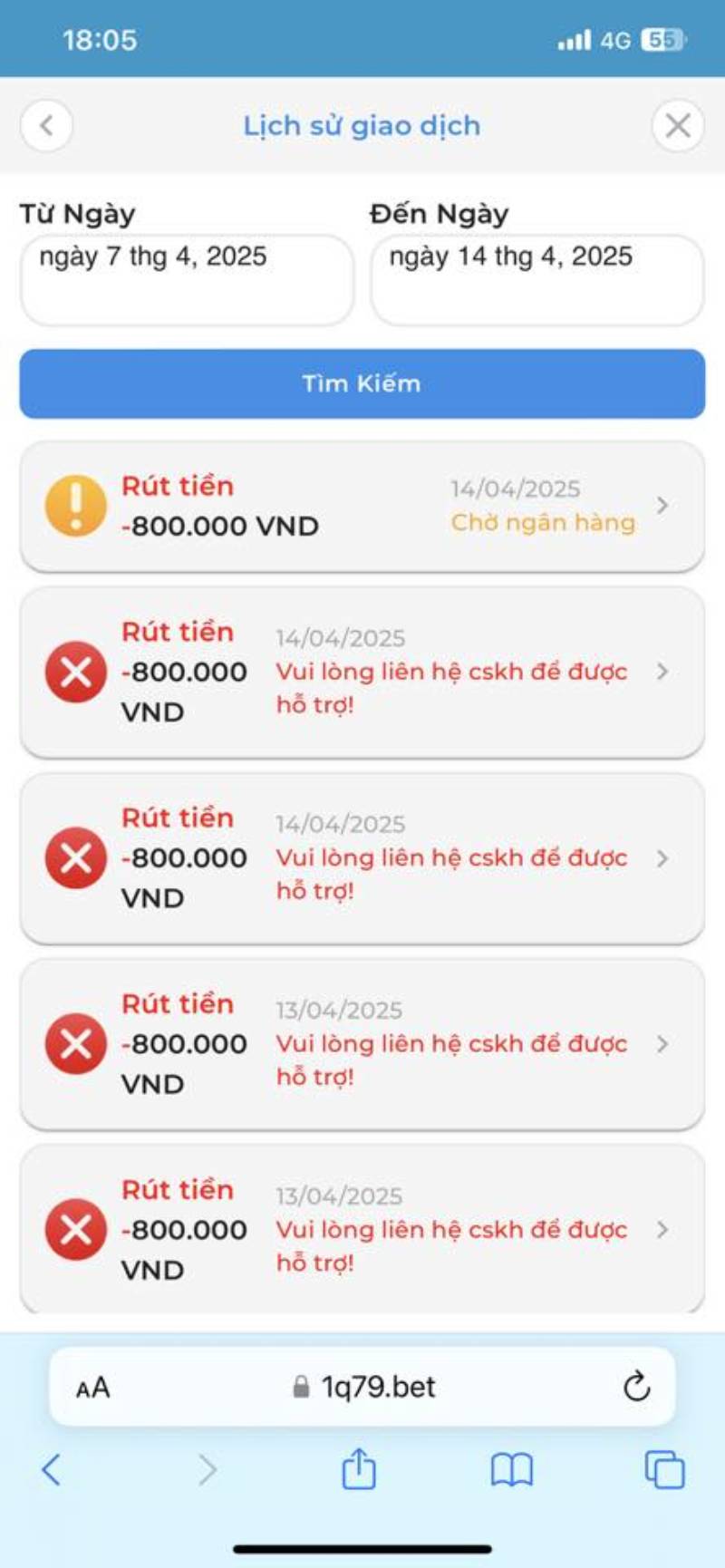Close the Lịch sử giao dịch page

(x=678, y=125)
